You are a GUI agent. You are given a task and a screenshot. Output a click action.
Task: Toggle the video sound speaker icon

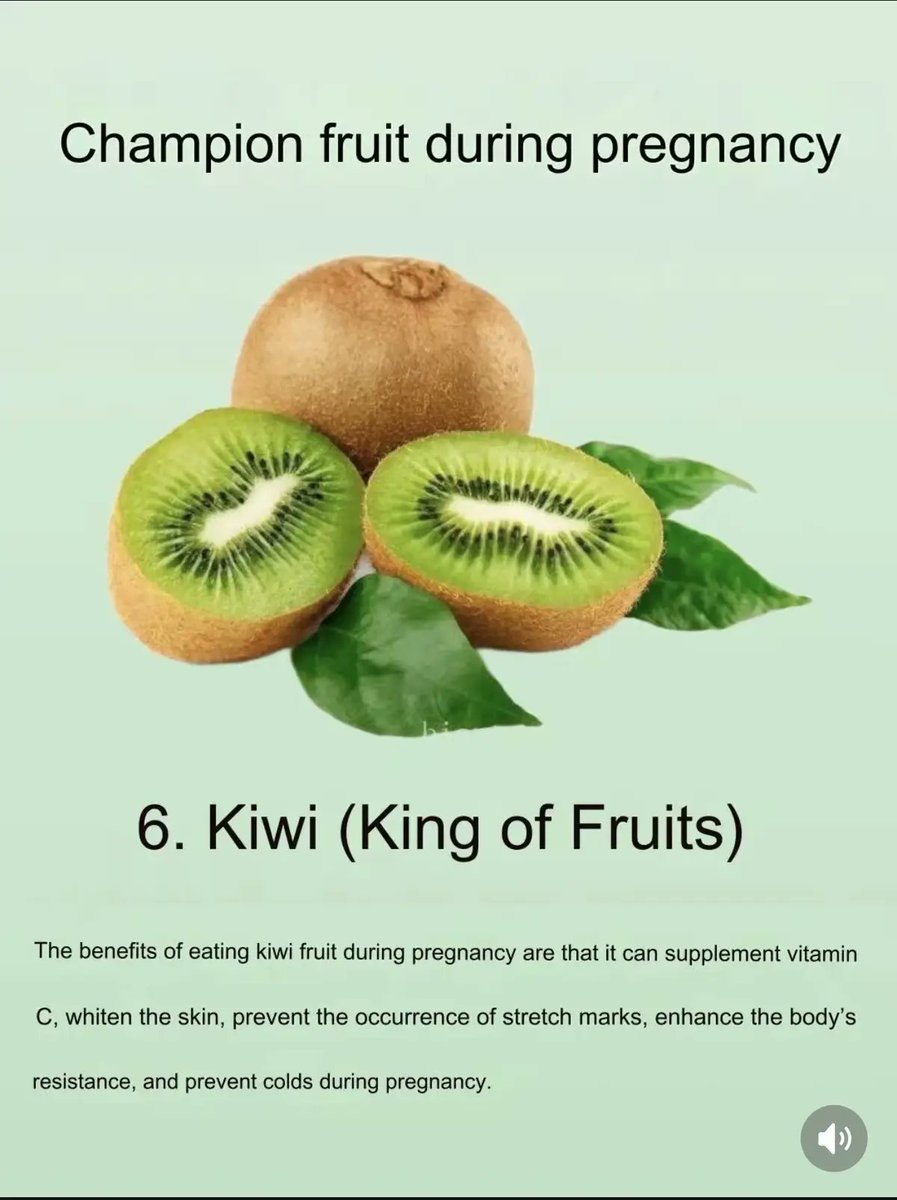pyautogui.click(x=833, y=1138)
